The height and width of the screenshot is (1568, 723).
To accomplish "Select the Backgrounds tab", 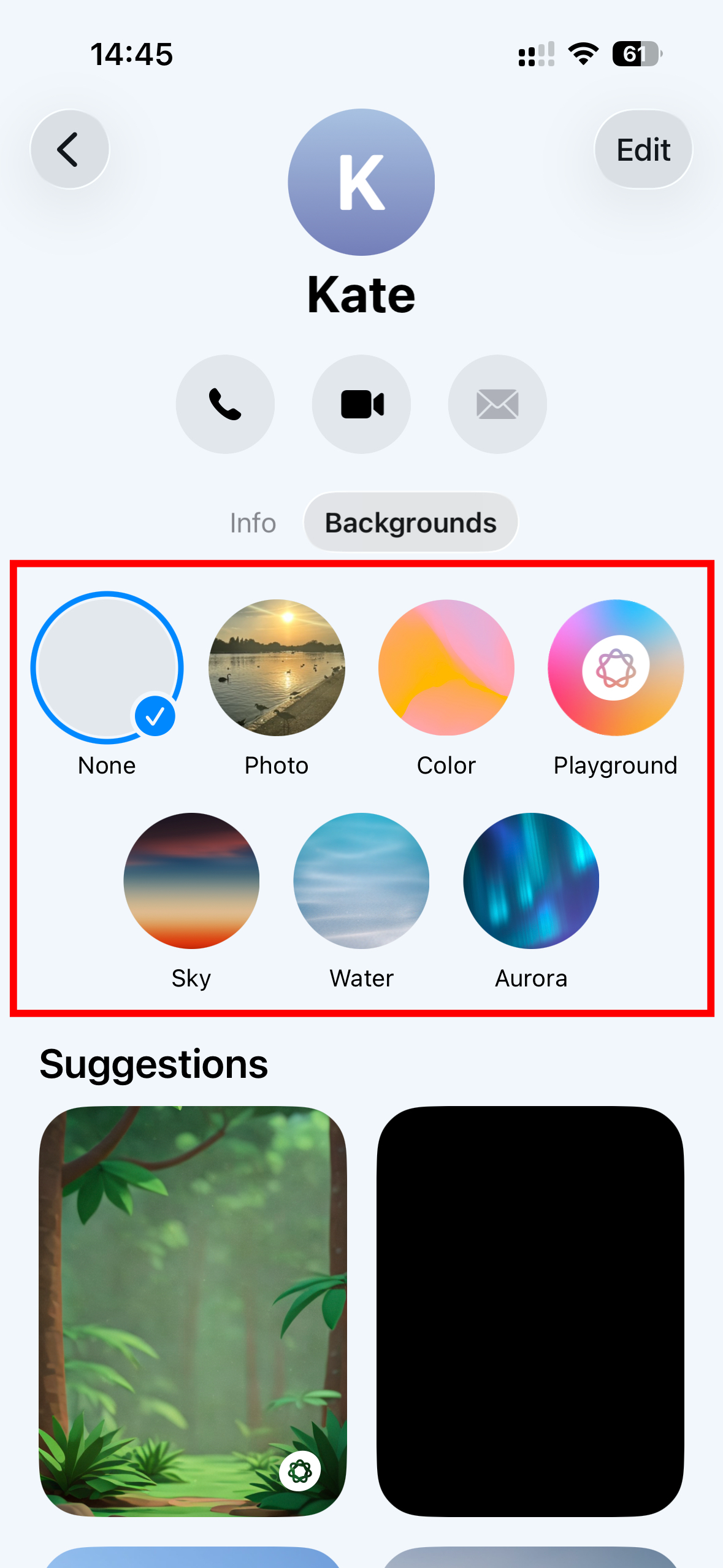I will pos(410,523).
